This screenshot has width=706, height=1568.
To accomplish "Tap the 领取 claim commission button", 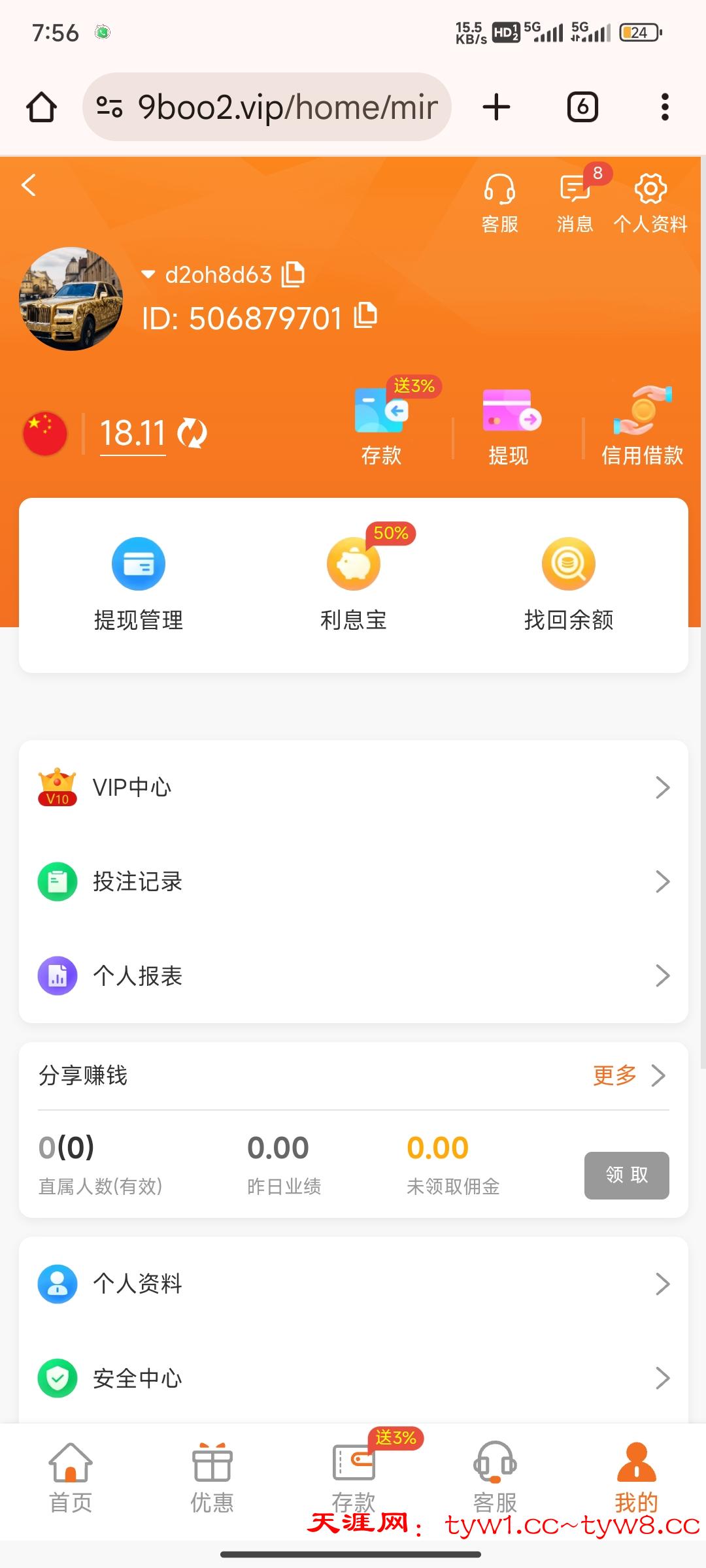I will (x=626, y=1175).
